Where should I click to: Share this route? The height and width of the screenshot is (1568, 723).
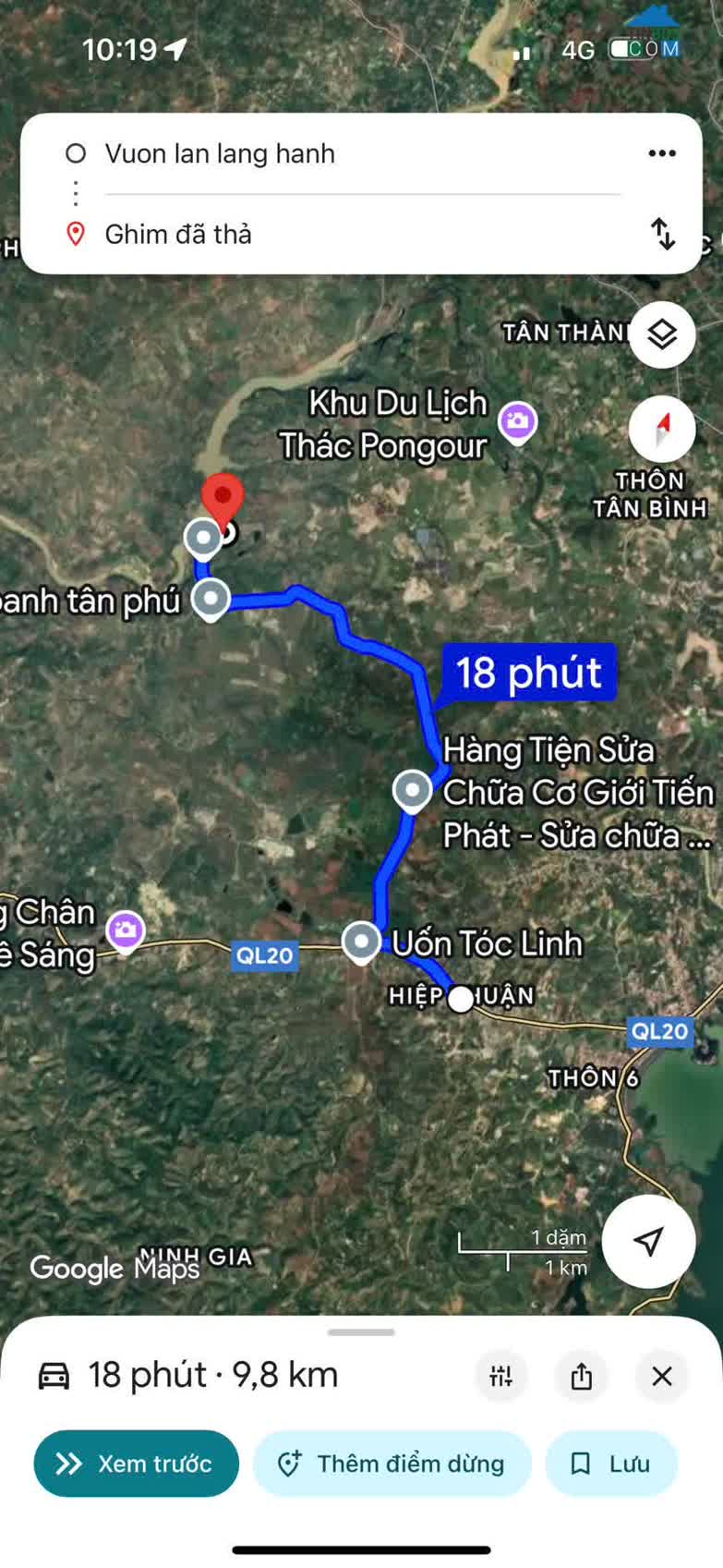click(x=582, y=1376)
